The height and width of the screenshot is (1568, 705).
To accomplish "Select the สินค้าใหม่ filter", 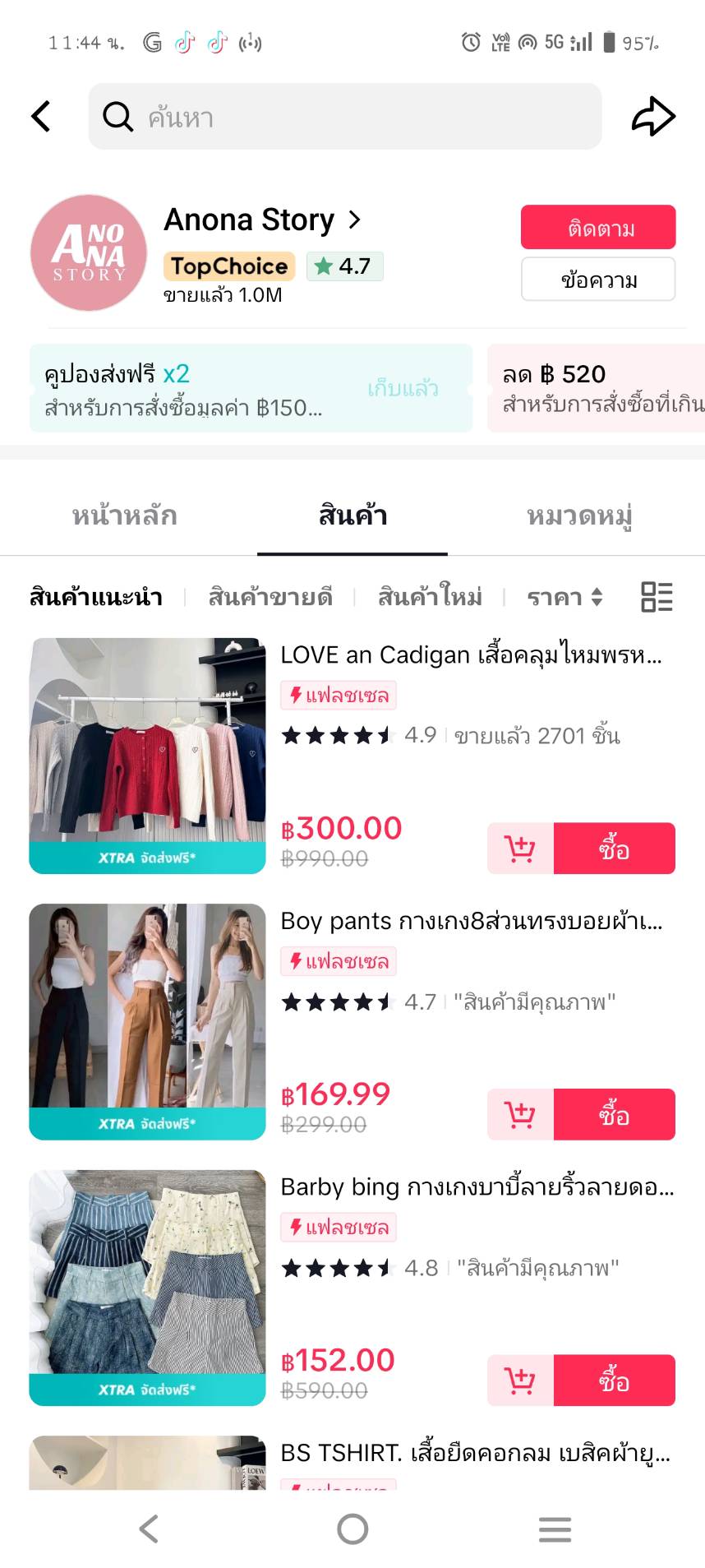I will click(x=430, y=597).
